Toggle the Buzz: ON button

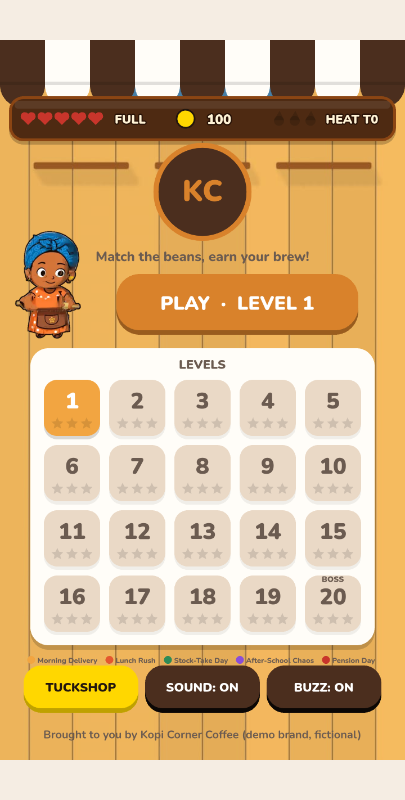point(324,687)
